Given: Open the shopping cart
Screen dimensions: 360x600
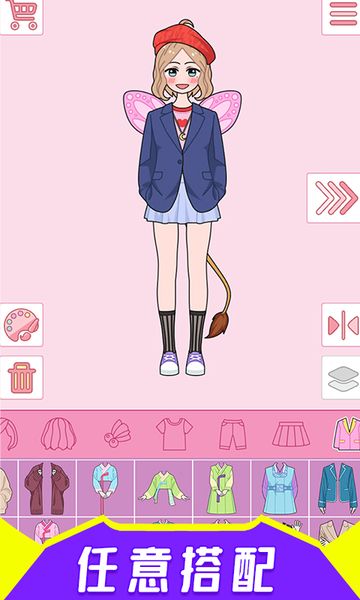Looking at the screenshot, I should click(21, 16).
